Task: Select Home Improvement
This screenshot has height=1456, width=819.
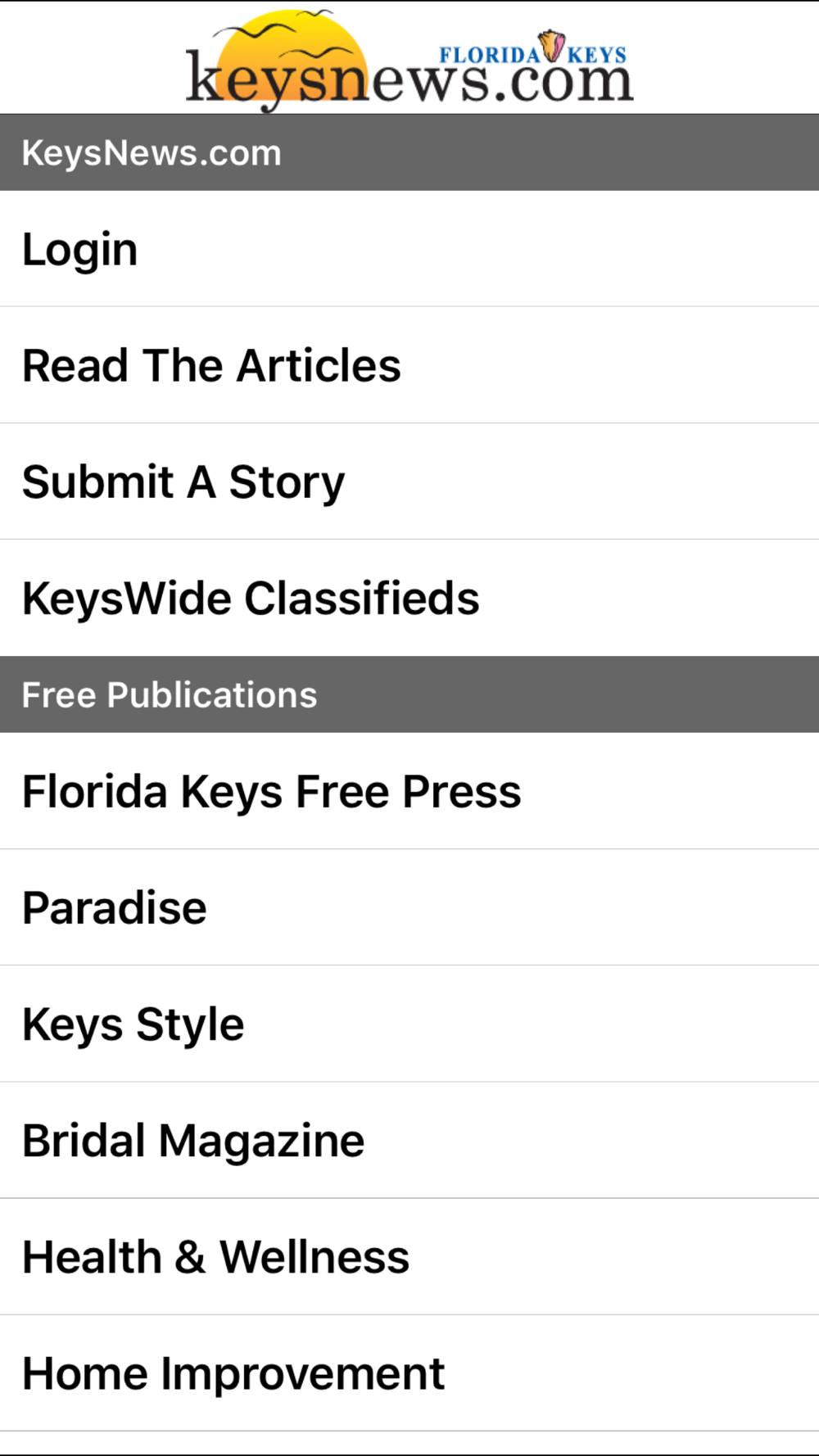Action: coord(409,1373)
